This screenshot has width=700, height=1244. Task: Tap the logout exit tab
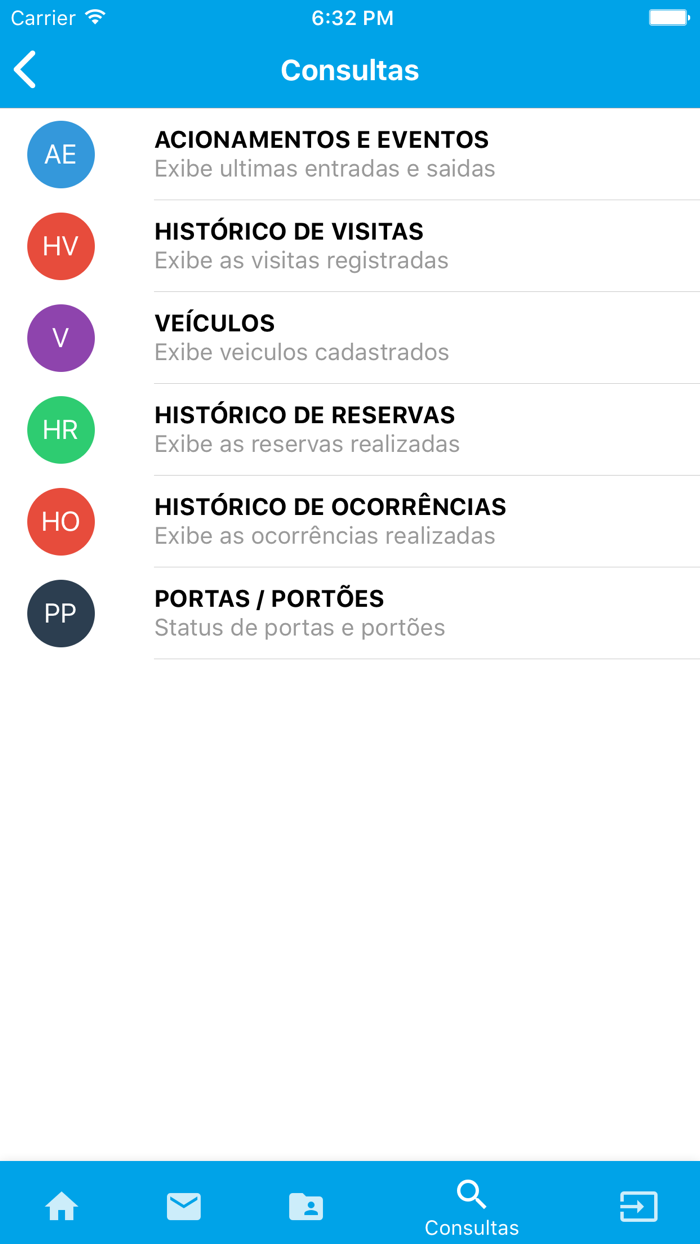pos(639,1207)
